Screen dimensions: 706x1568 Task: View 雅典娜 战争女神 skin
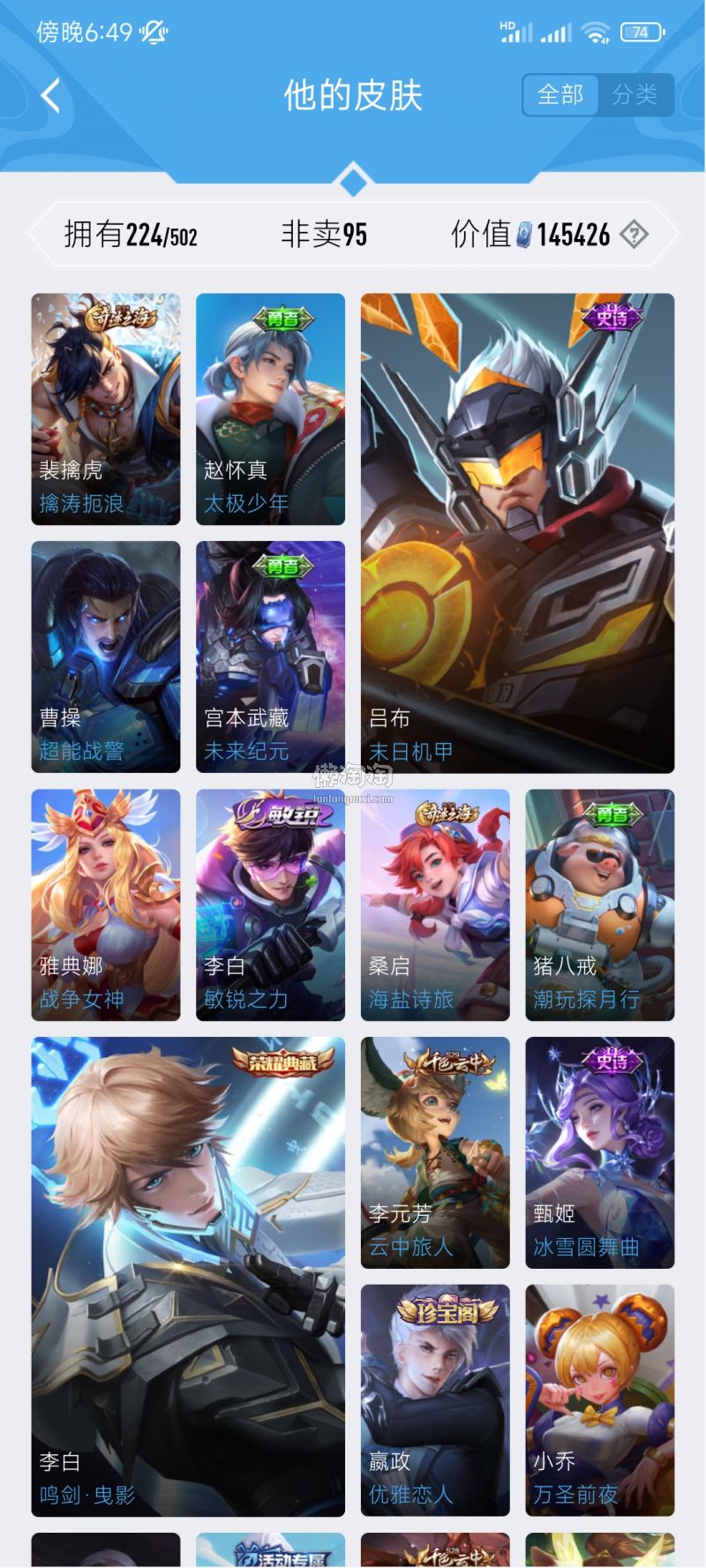pos(106,904)
